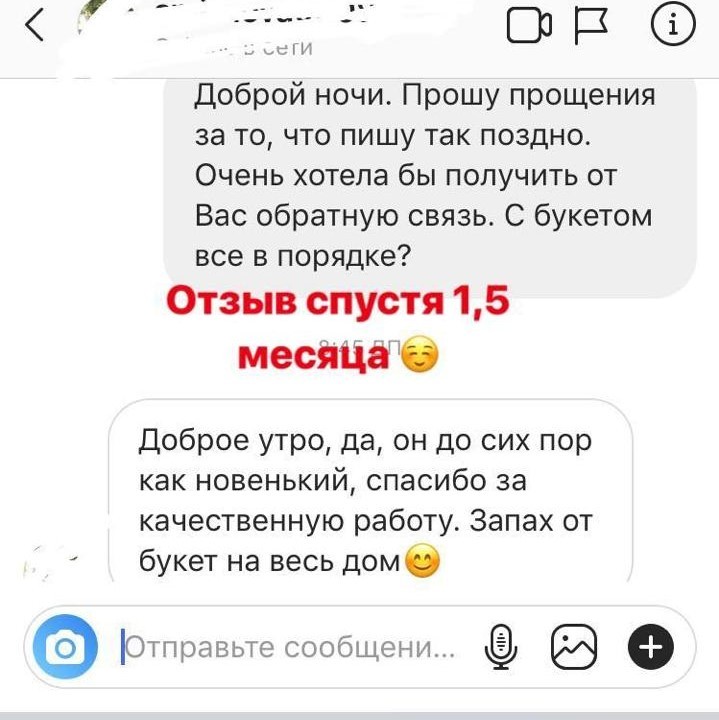Open the plus menu for more options
Image resolution: width=719 pixels, height=720 pixels.
650,648
